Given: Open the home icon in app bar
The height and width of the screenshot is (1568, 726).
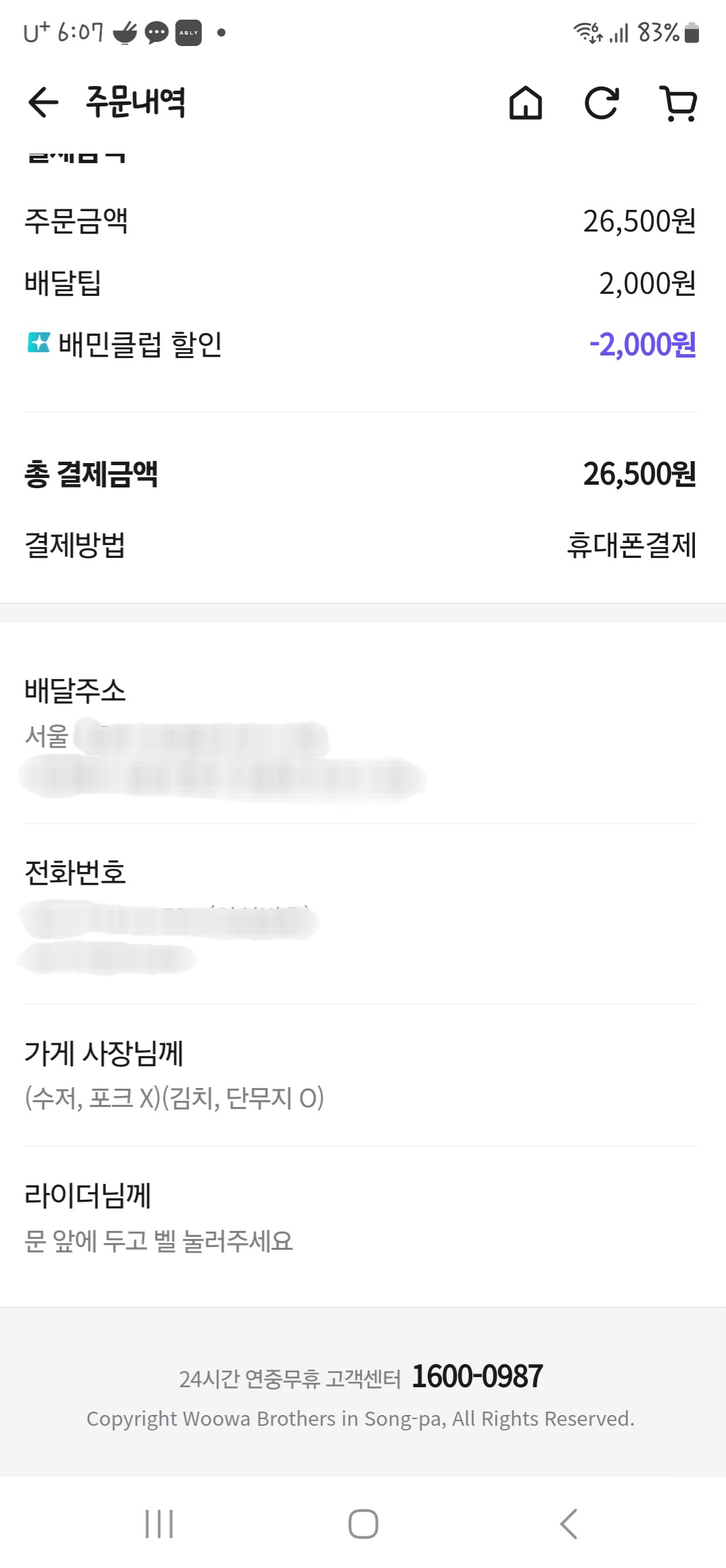Looking at the screenshot, I should click(x=526, y=103).
